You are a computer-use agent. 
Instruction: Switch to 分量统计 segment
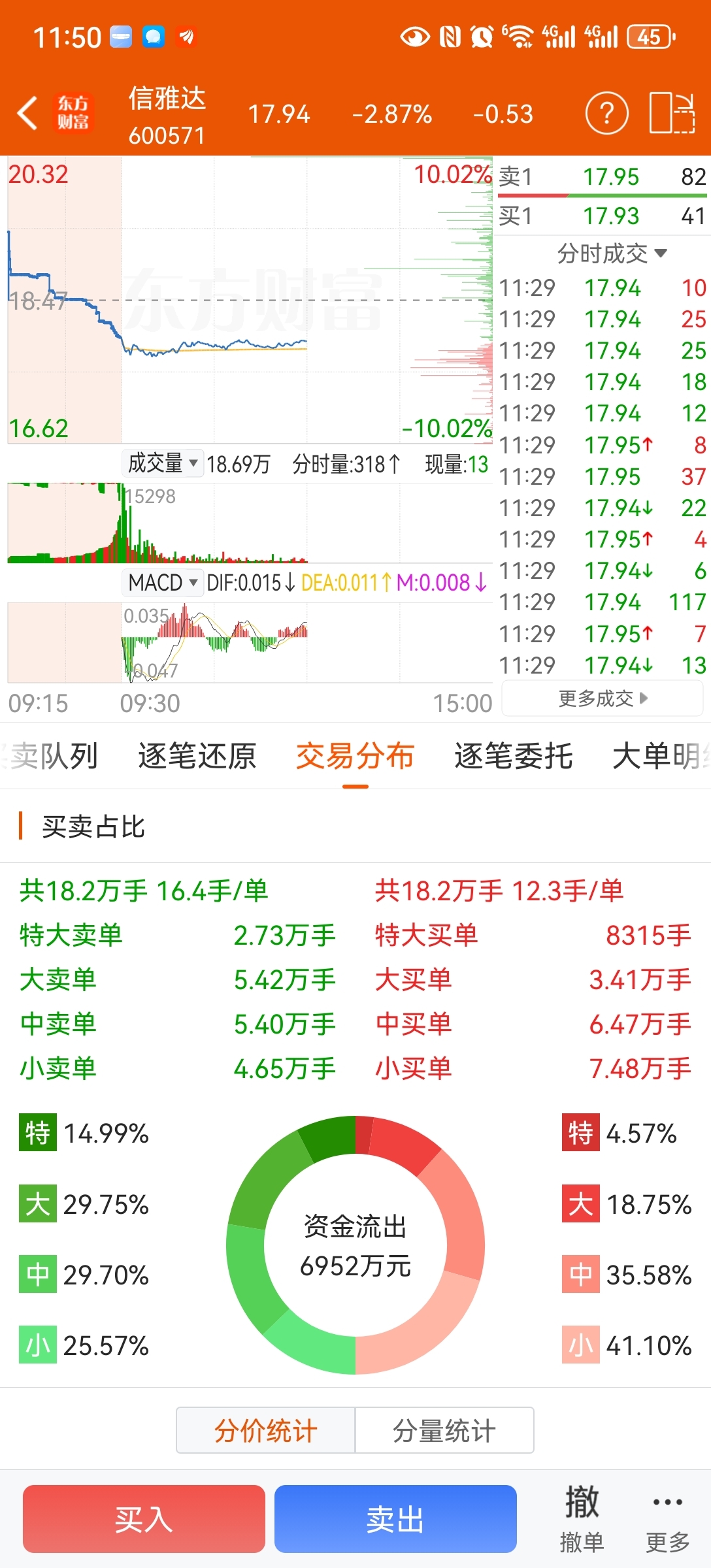tap(444, 1430)
